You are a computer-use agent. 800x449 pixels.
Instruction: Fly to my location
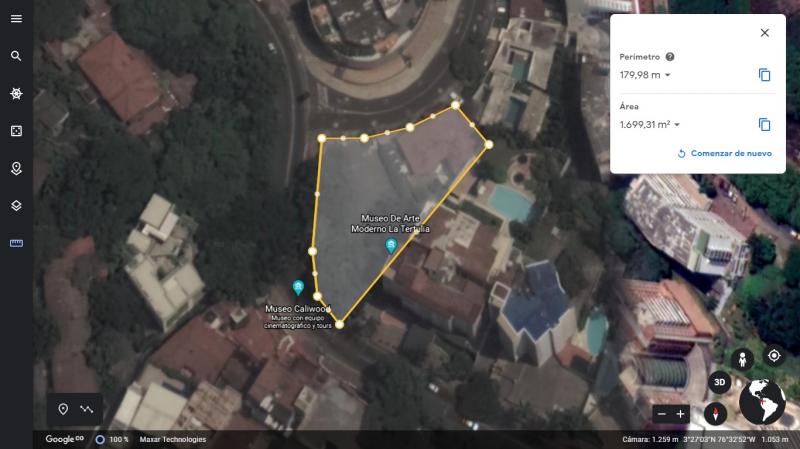[774, 356]
